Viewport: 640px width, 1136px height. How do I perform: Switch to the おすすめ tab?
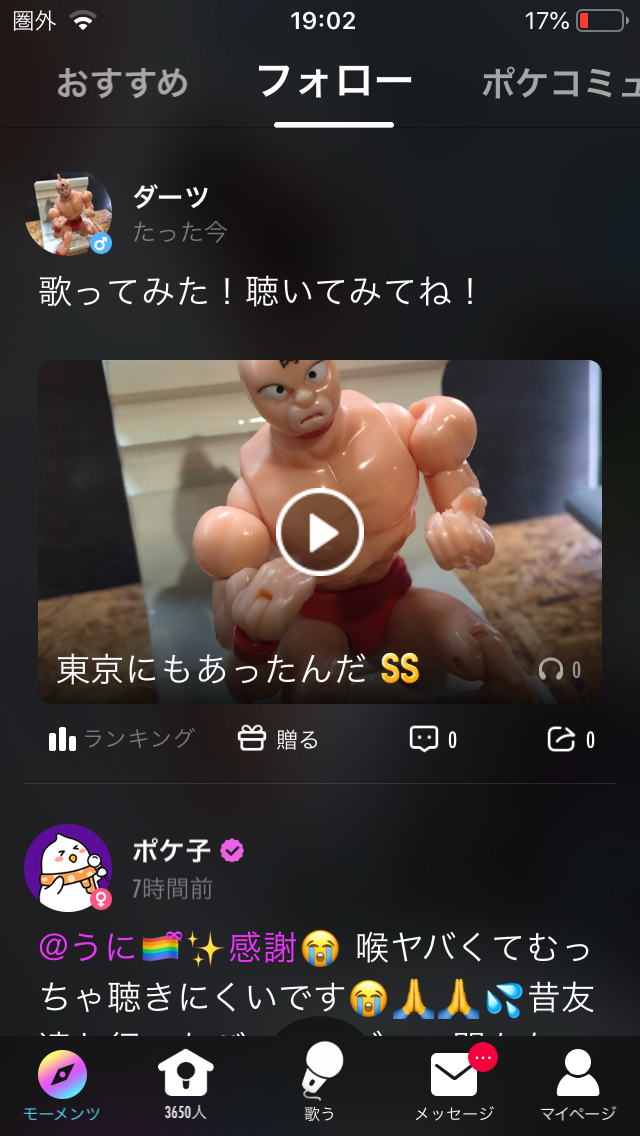122,83
